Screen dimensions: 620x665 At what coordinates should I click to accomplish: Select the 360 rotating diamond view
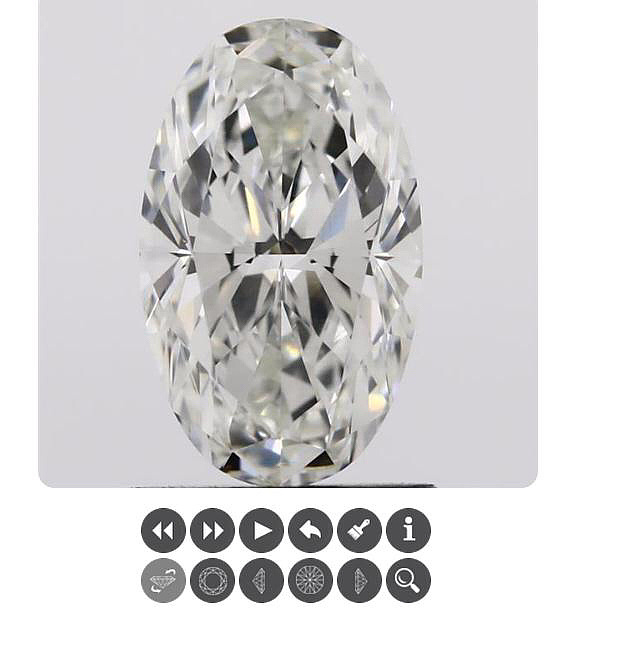tap(163, 580)
